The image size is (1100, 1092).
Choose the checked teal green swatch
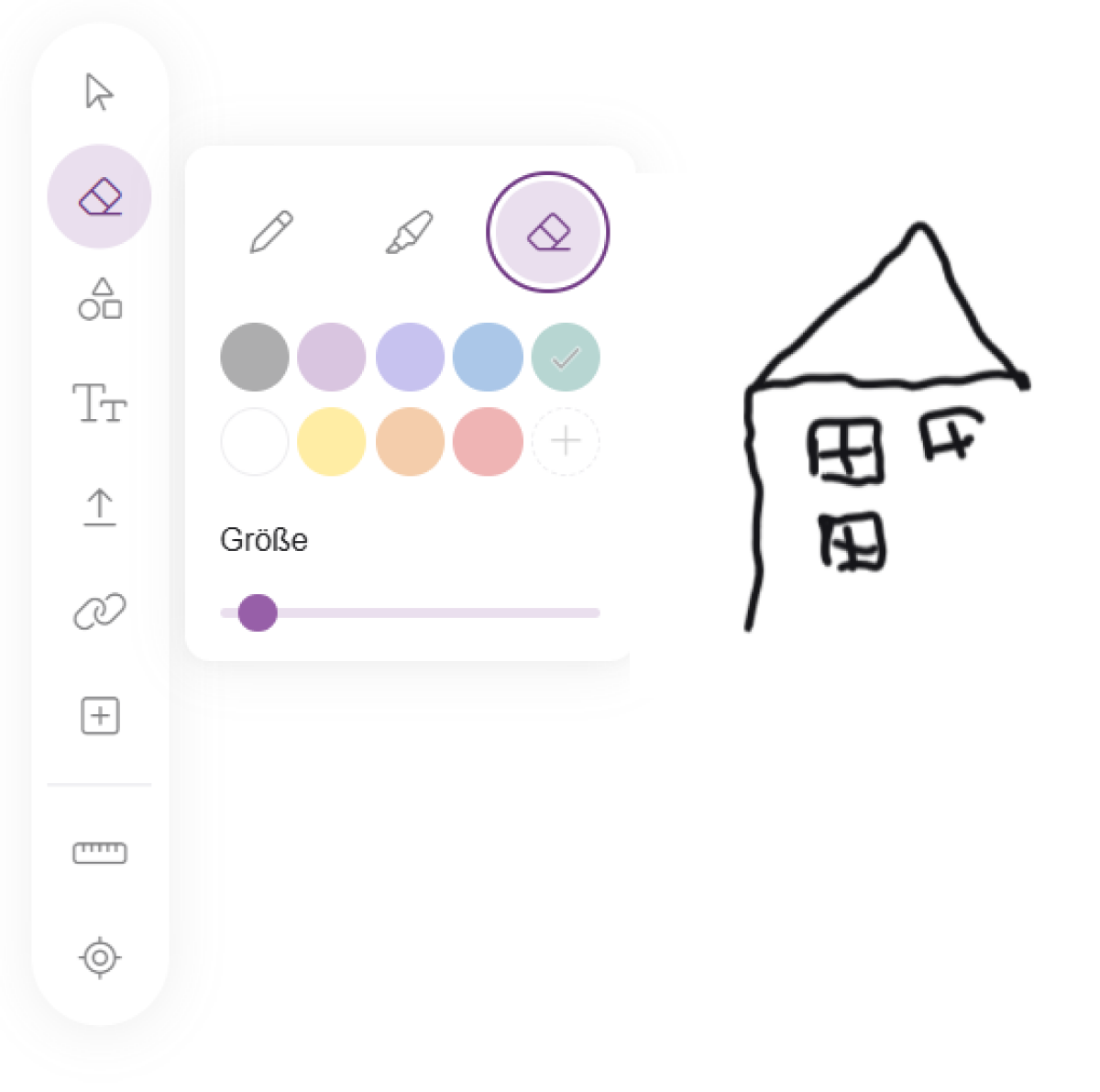coord(566,358)
